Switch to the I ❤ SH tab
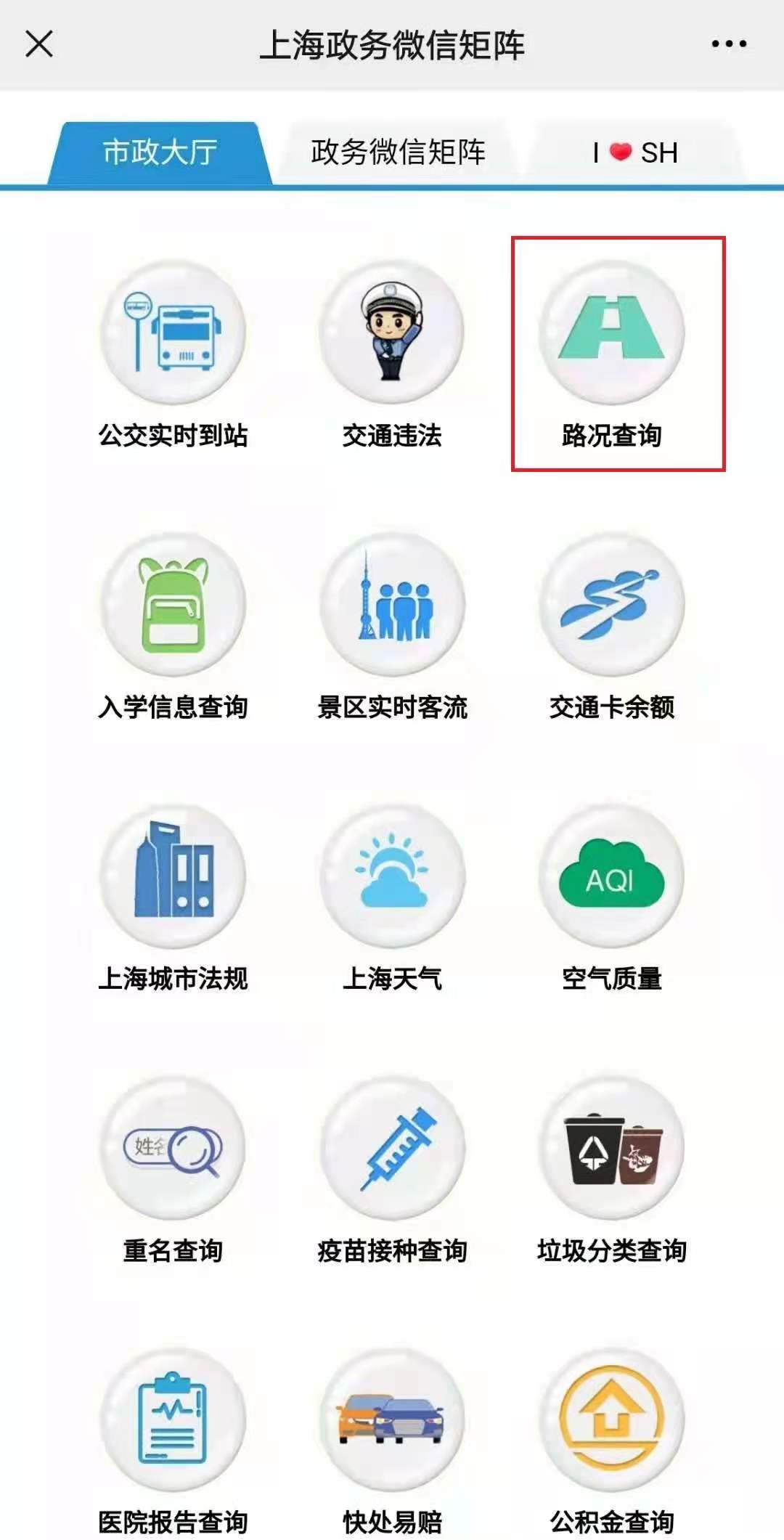Viewport: 784px width, 1540px height. 636,152
